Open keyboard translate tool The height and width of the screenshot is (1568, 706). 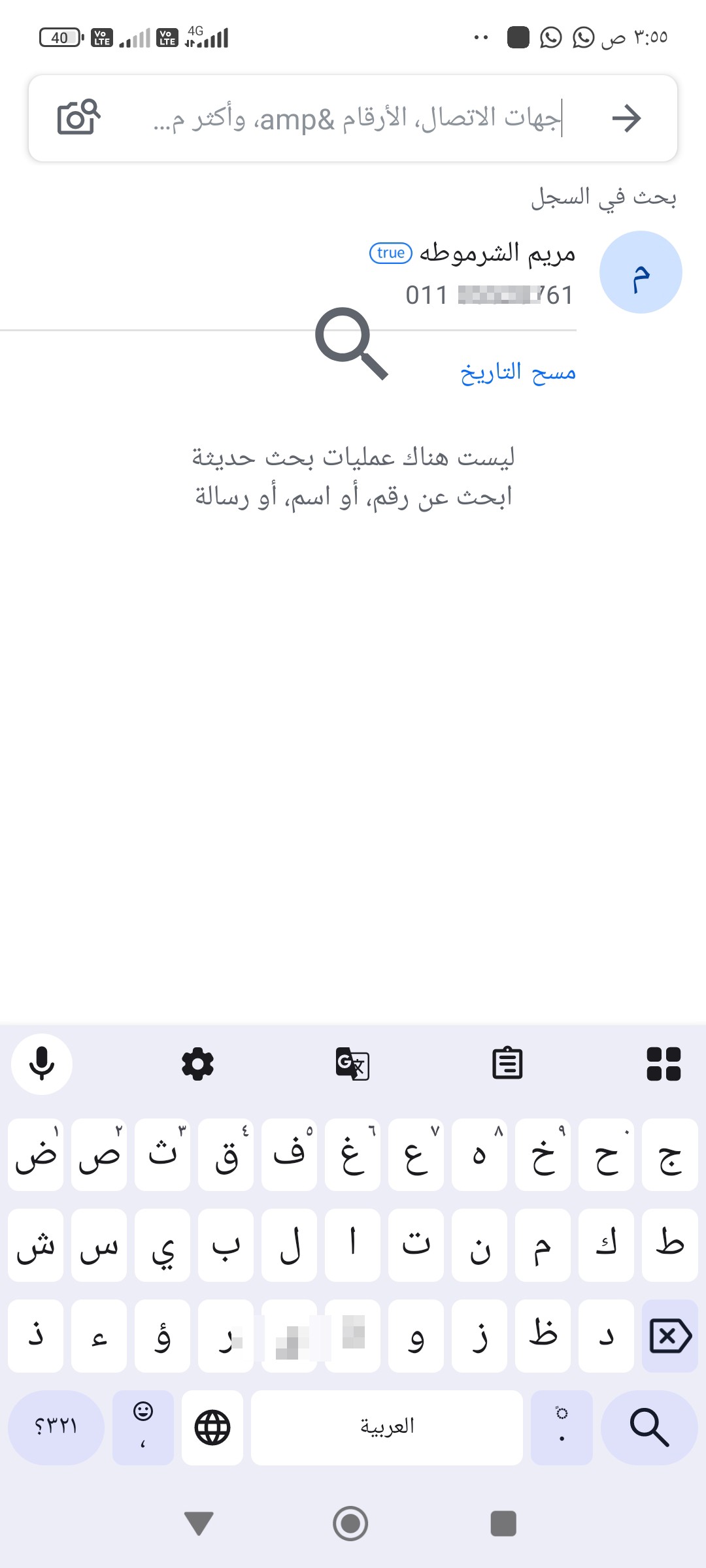(352, 1064)
